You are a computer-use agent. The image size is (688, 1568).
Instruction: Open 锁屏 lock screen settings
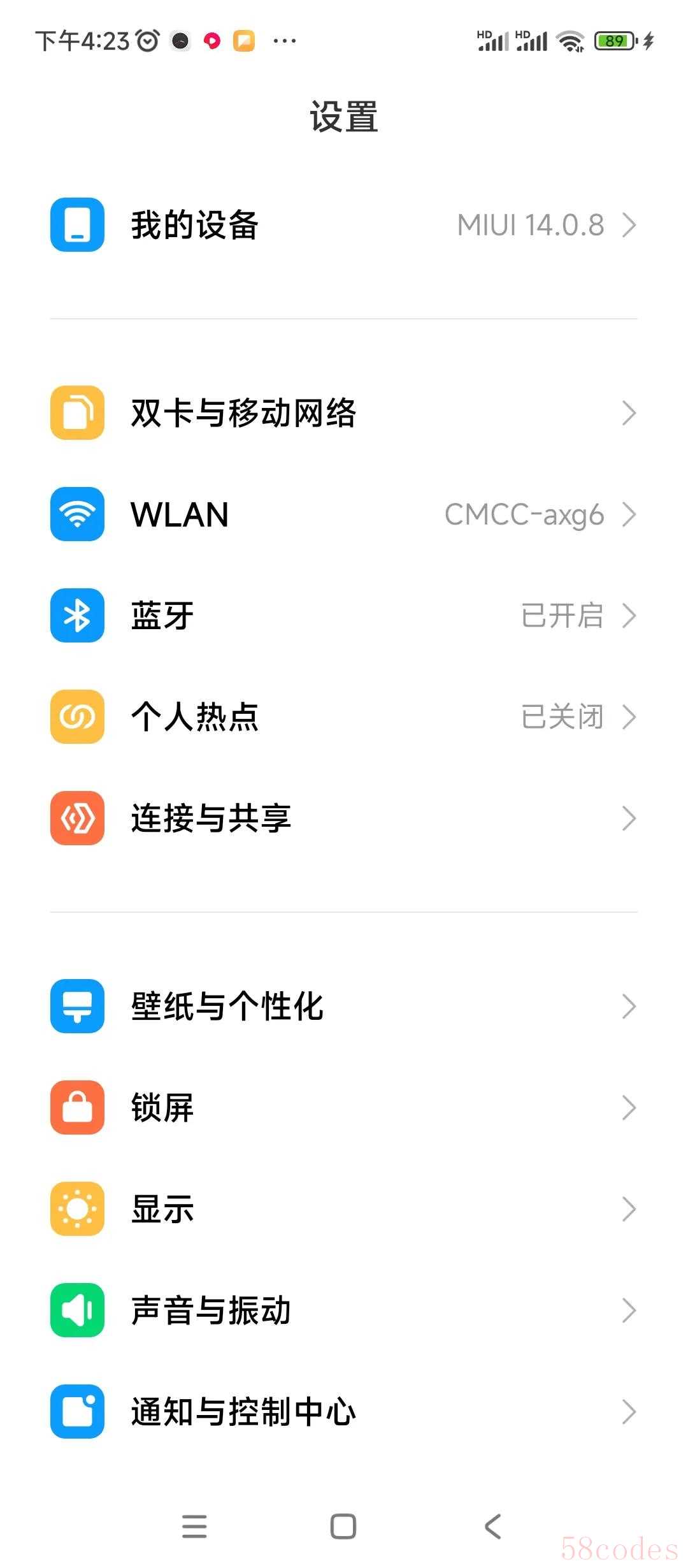344,1107
